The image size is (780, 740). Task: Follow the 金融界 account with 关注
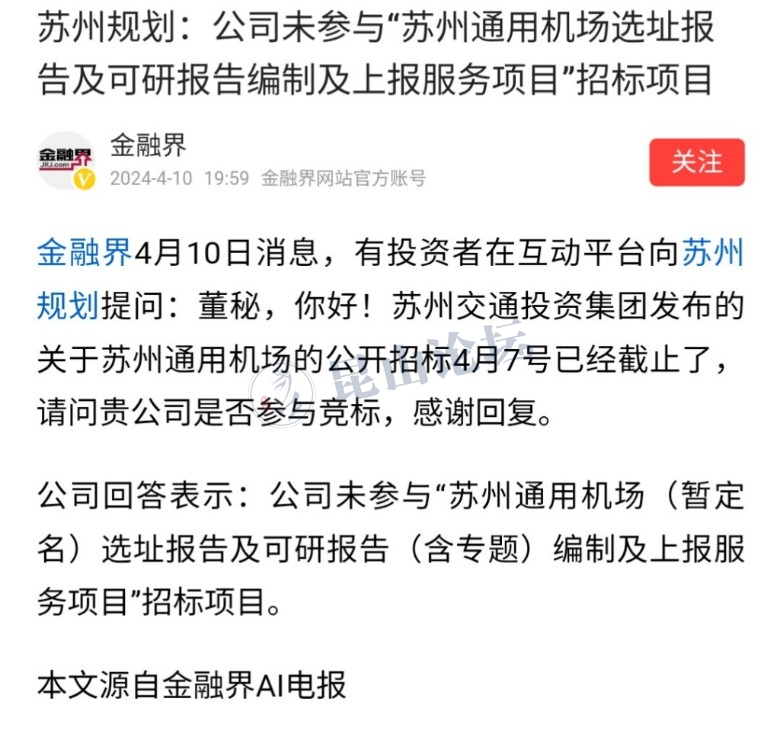696,162
